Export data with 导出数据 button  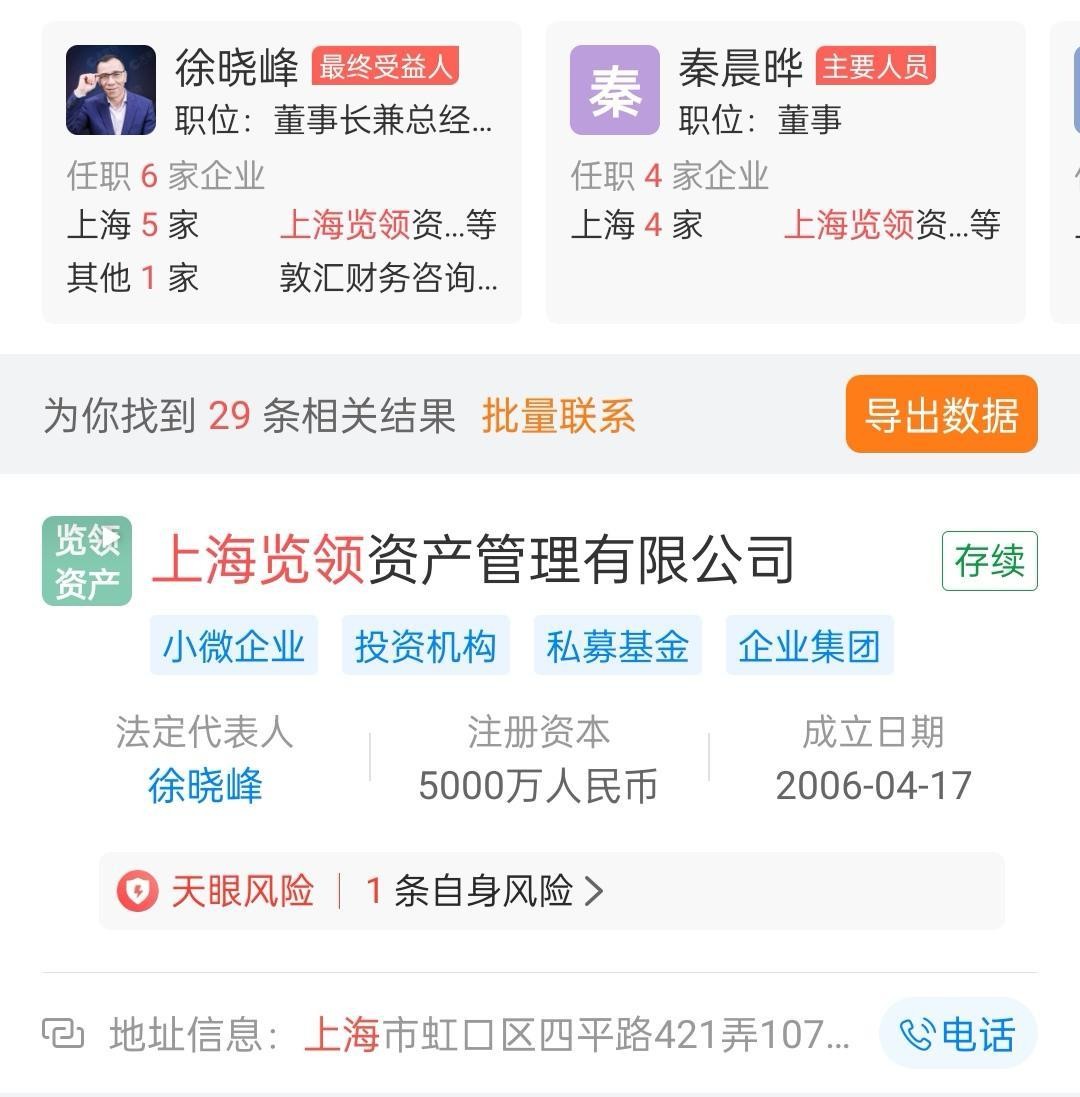tap(941, 415)
